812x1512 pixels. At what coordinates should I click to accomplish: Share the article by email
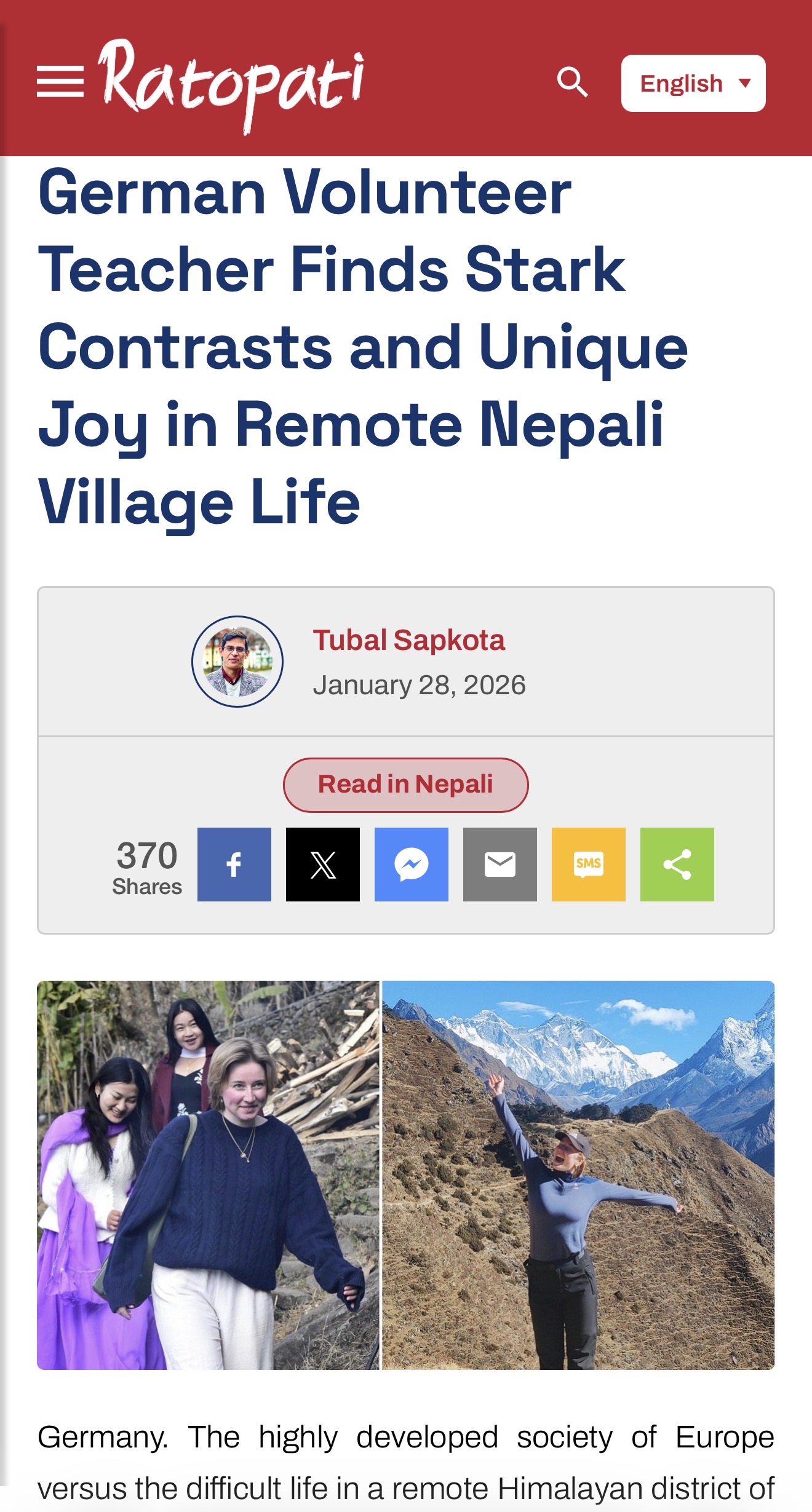pos(500,865)
